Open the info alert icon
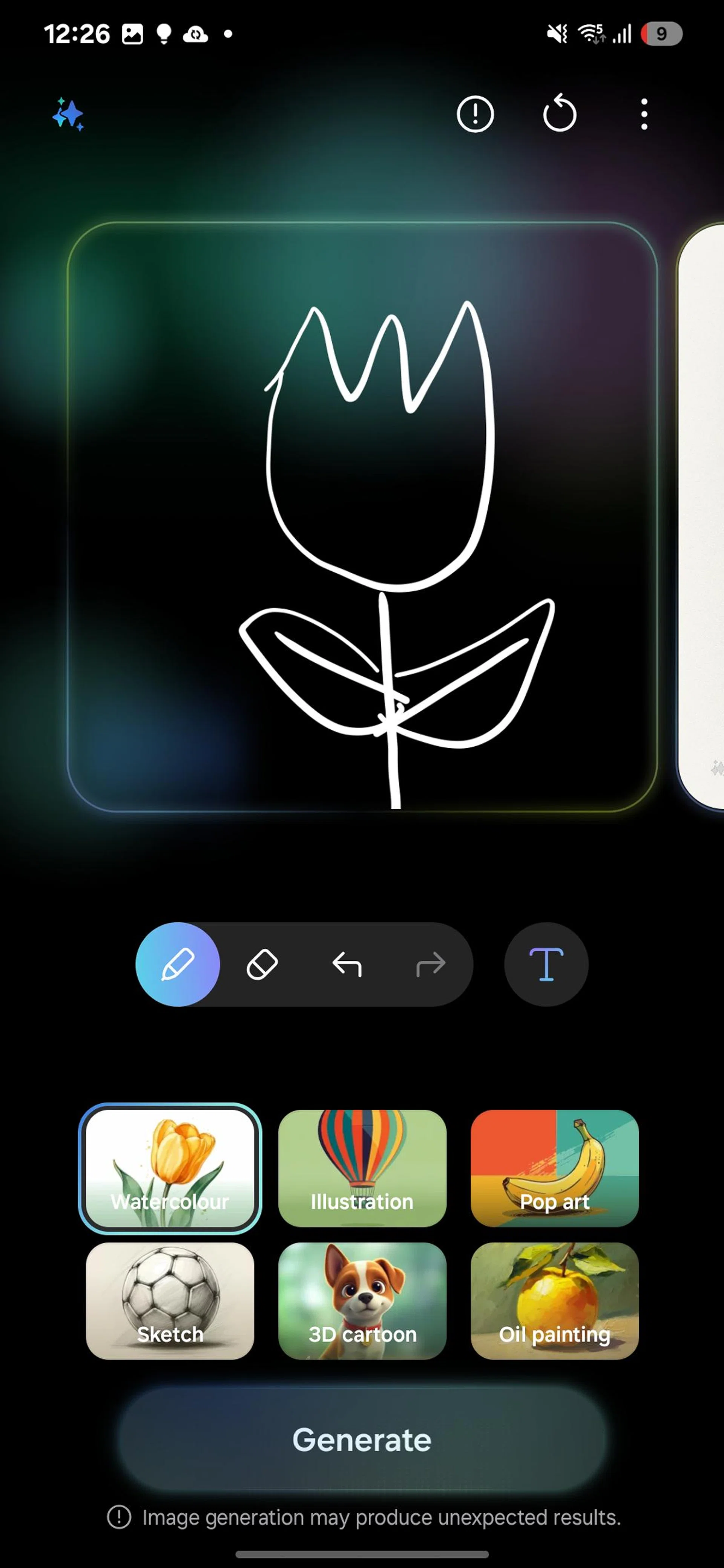This screenshot has width=724, height=1568. (x=475, y=114)
